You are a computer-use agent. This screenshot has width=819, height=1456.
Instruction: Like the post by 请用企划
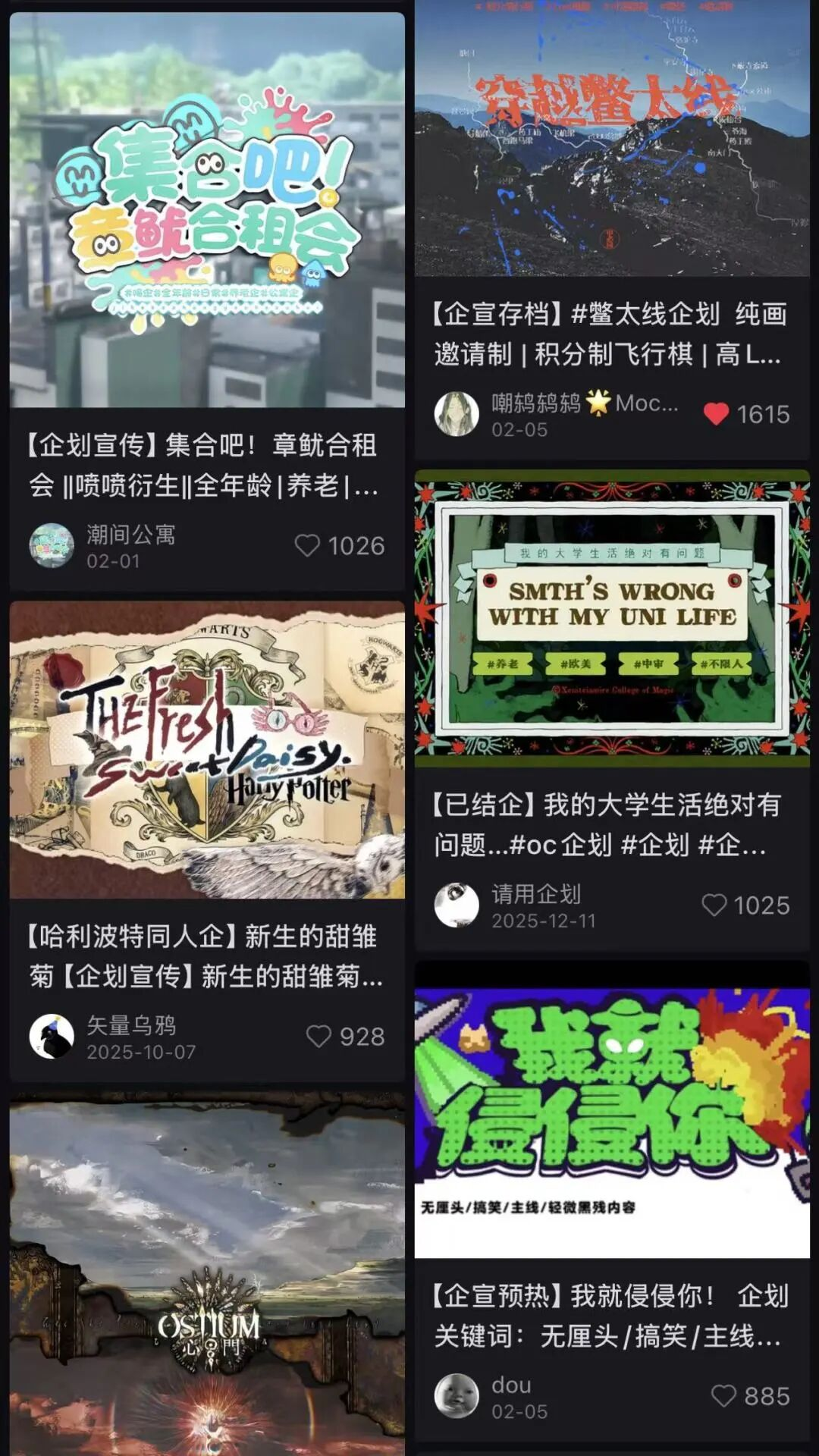(x=714, y=905)
